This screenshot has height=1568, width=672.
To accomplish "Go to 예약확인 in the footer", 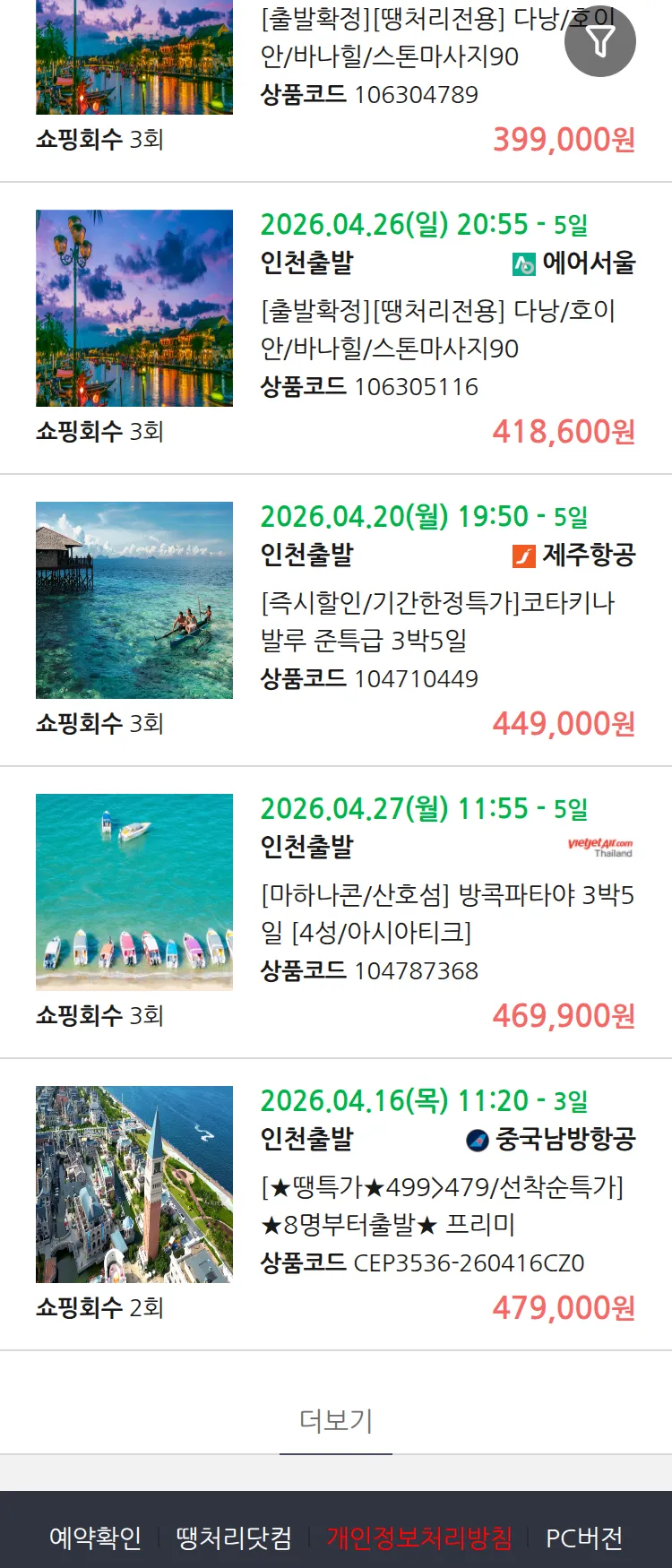I will click(x=95, y=1538).
